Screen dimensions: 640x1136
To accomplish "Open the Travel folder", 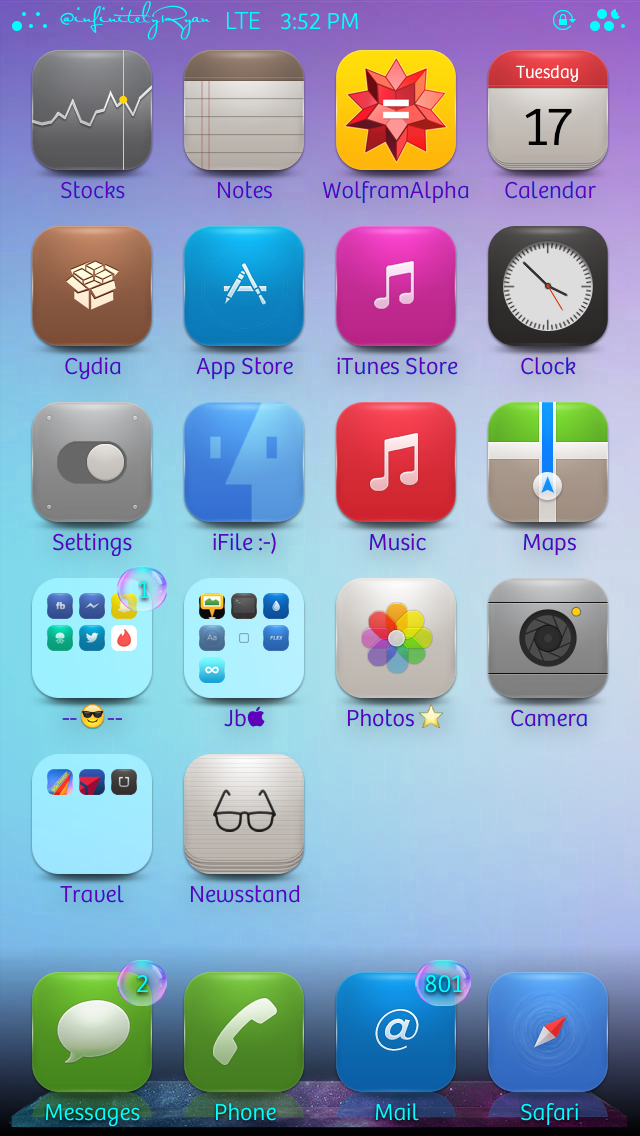I will click(x=92, y=814).
